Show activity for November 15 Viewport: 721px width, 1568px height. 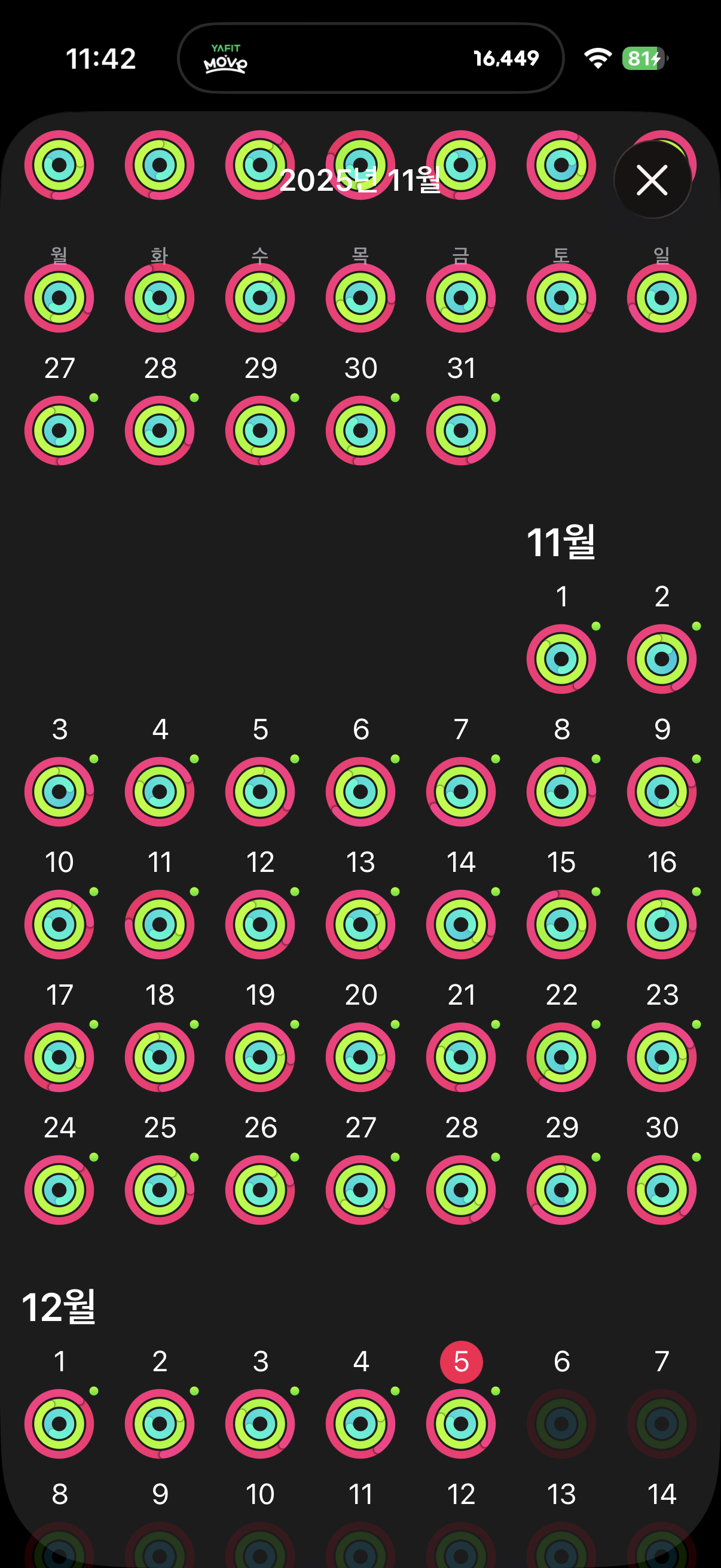coord(561,924)
